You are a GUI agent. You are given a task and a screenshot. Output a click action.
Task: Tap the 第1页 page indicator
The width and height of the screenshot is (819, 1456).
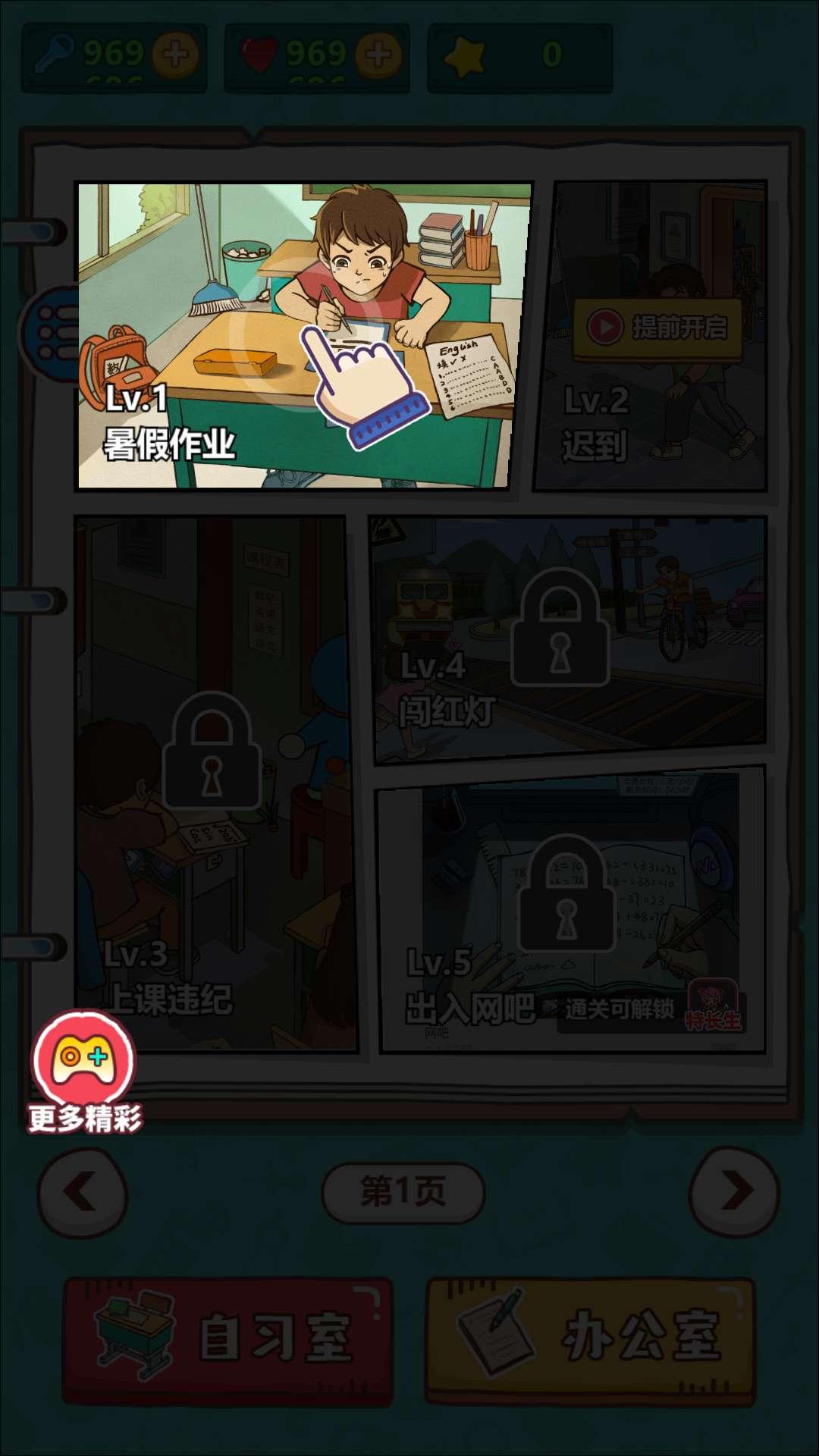tap(403, 1192)
